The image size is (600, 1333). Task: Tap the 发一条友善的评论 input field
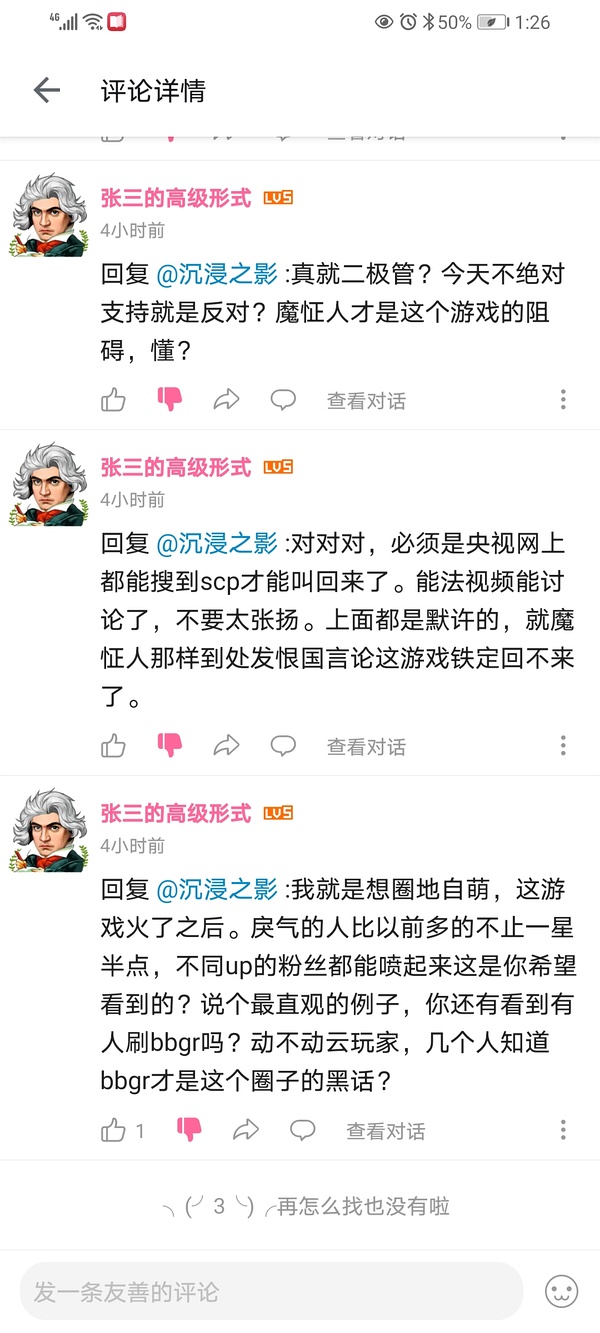[270, 1291]
